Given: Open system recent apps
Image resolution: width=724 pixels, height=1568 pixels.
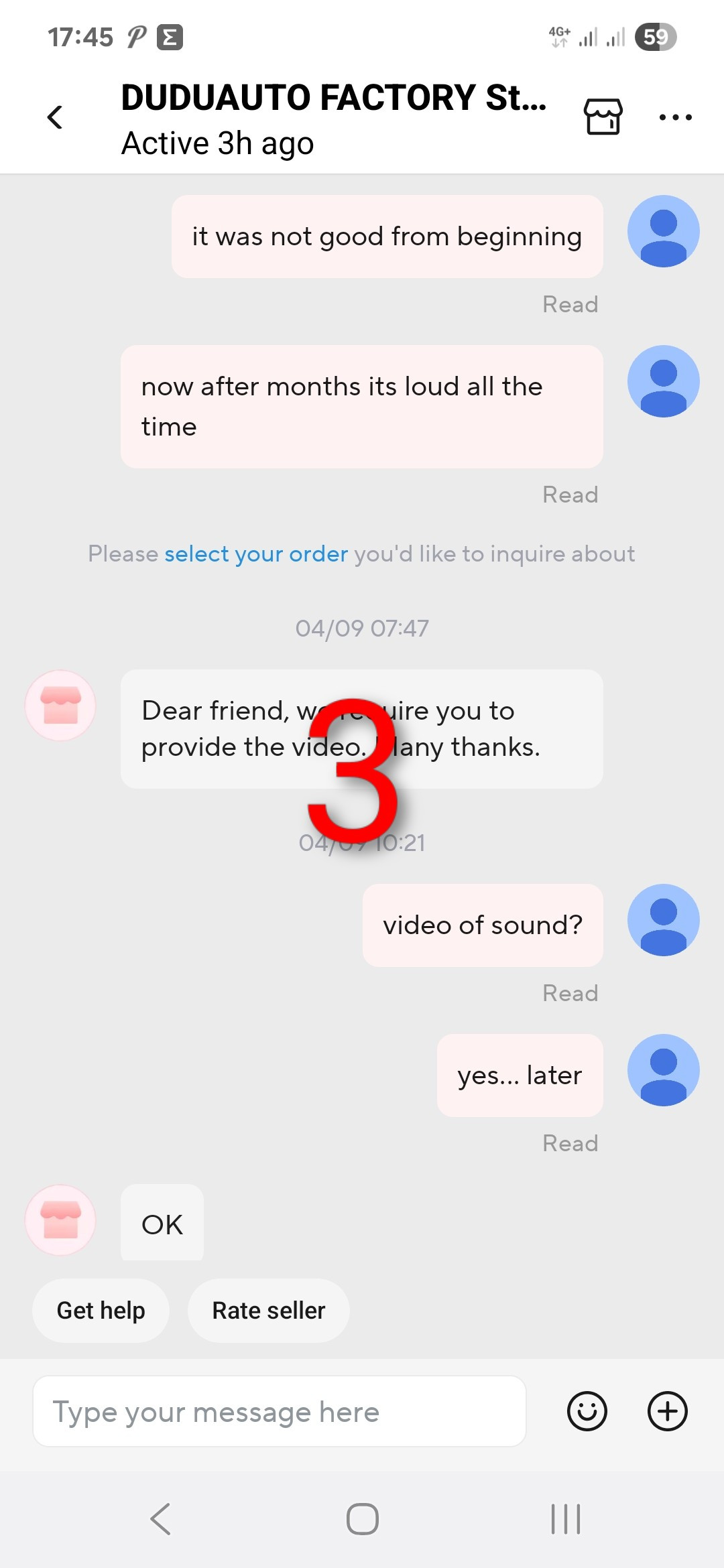Looking at the screenshot, I should [x=565, y=1518].
